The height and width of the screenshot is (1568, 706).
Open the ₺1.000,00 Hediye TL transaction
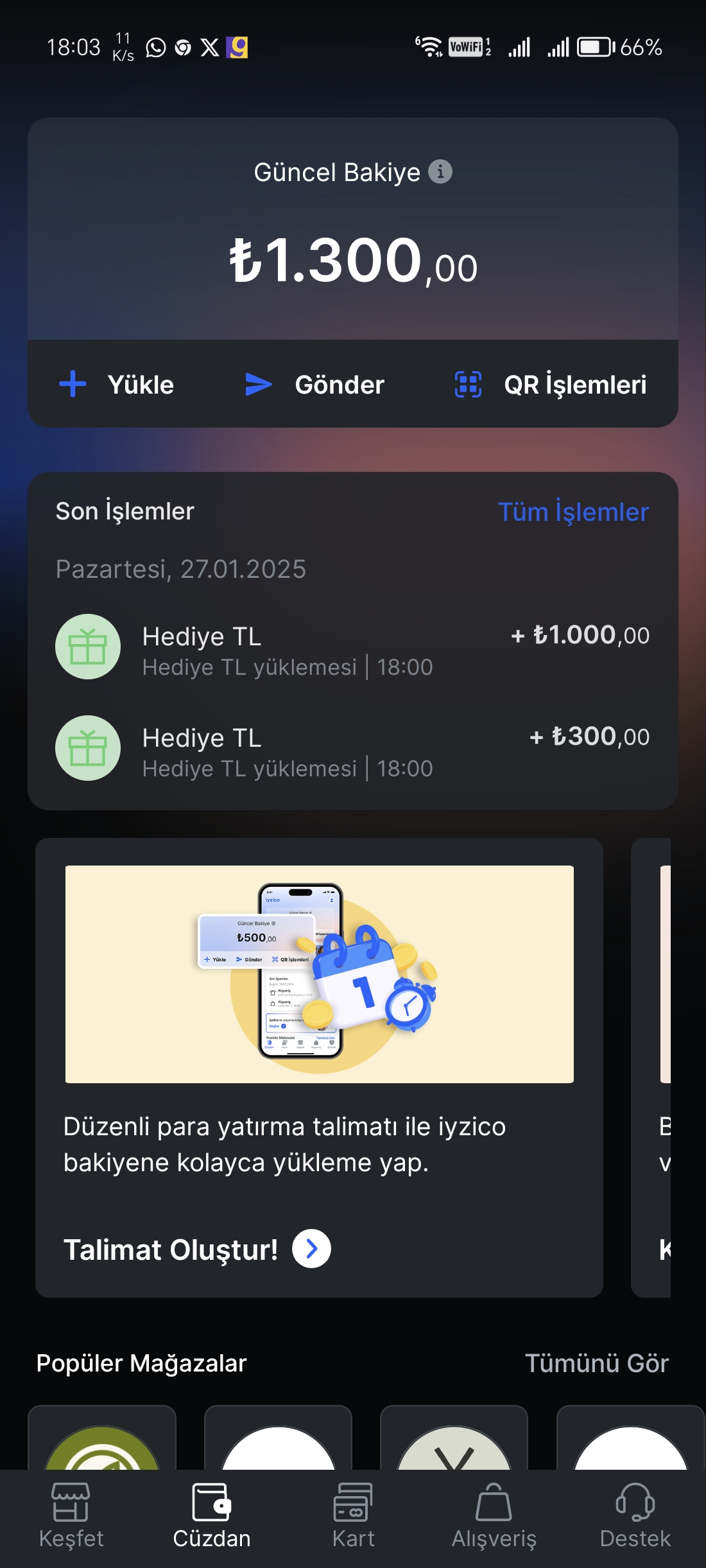tap(352, 647)
